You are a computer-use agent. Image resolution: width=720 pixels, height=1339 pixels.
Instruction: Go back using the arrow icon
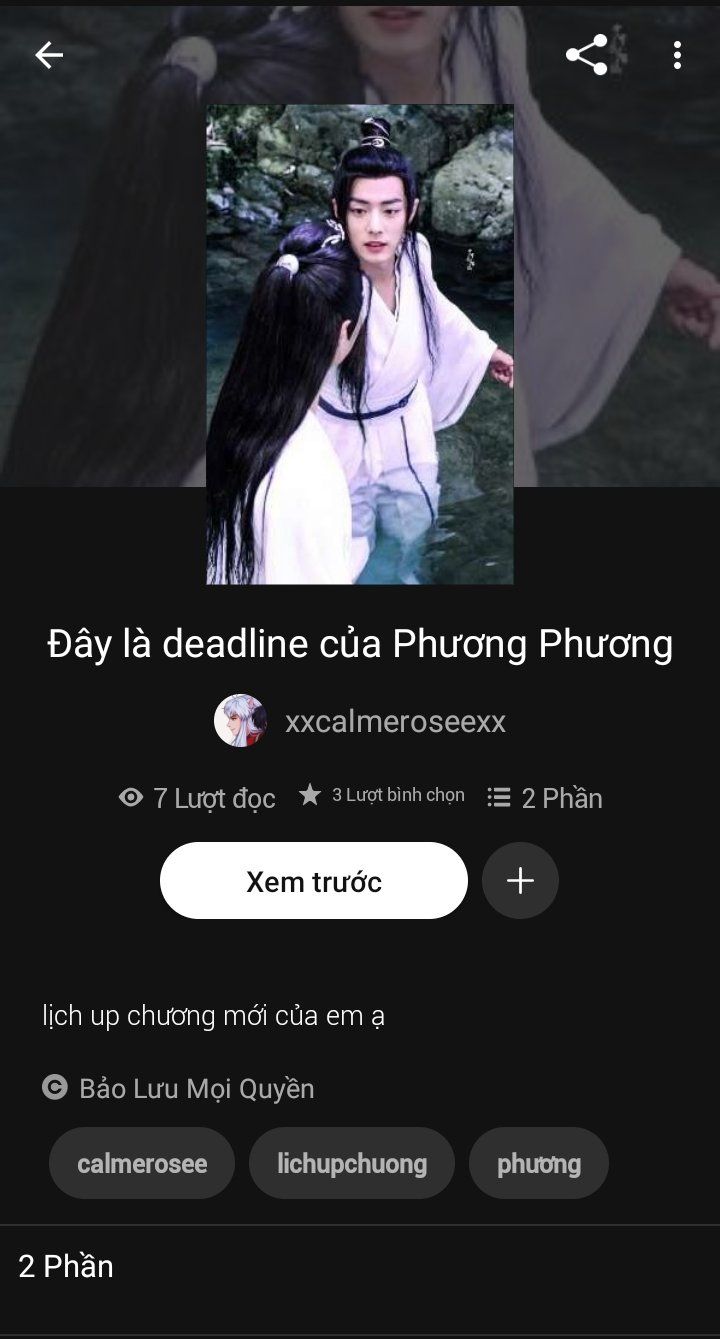[49, 55]
